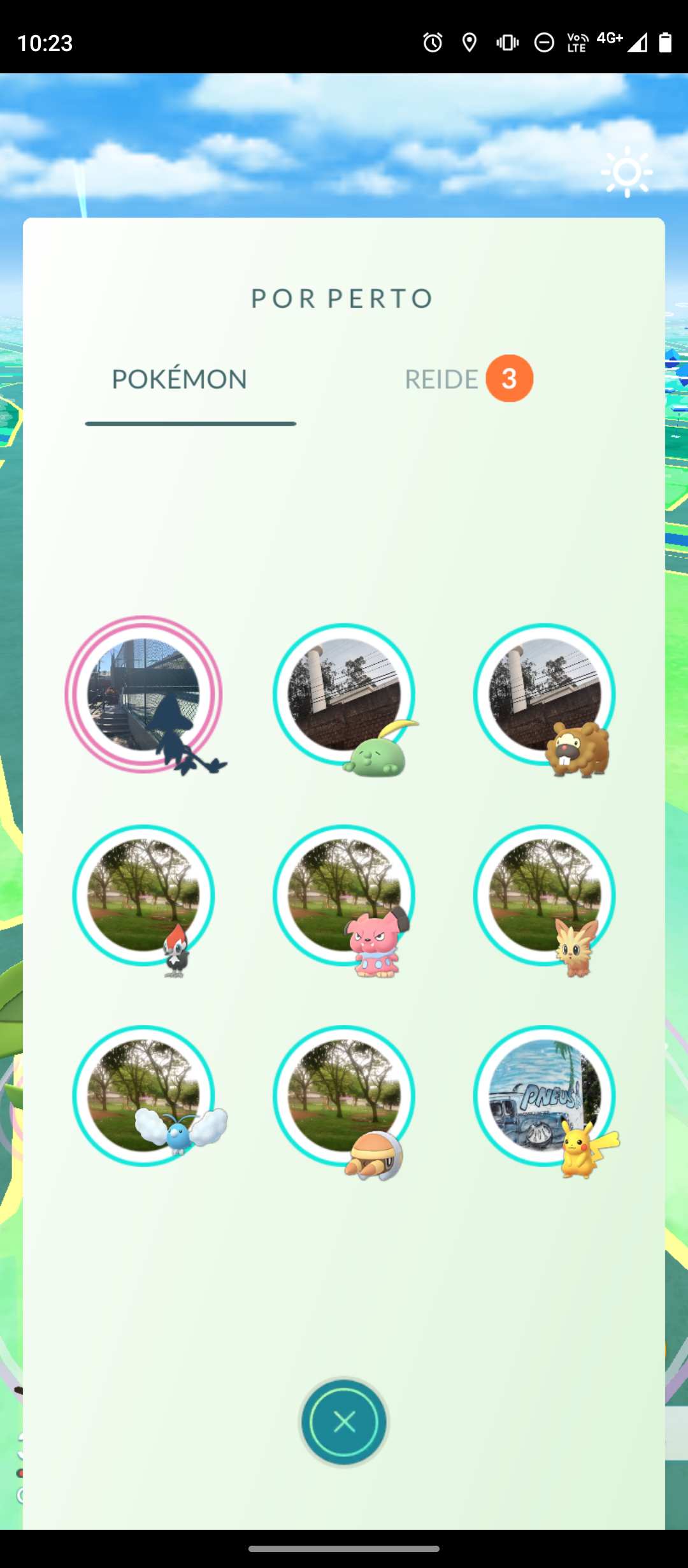Screen dimensions: 688x1568
Task: Track the silhouetted unknown Pokémon
Action: click(x=144, y=695)
